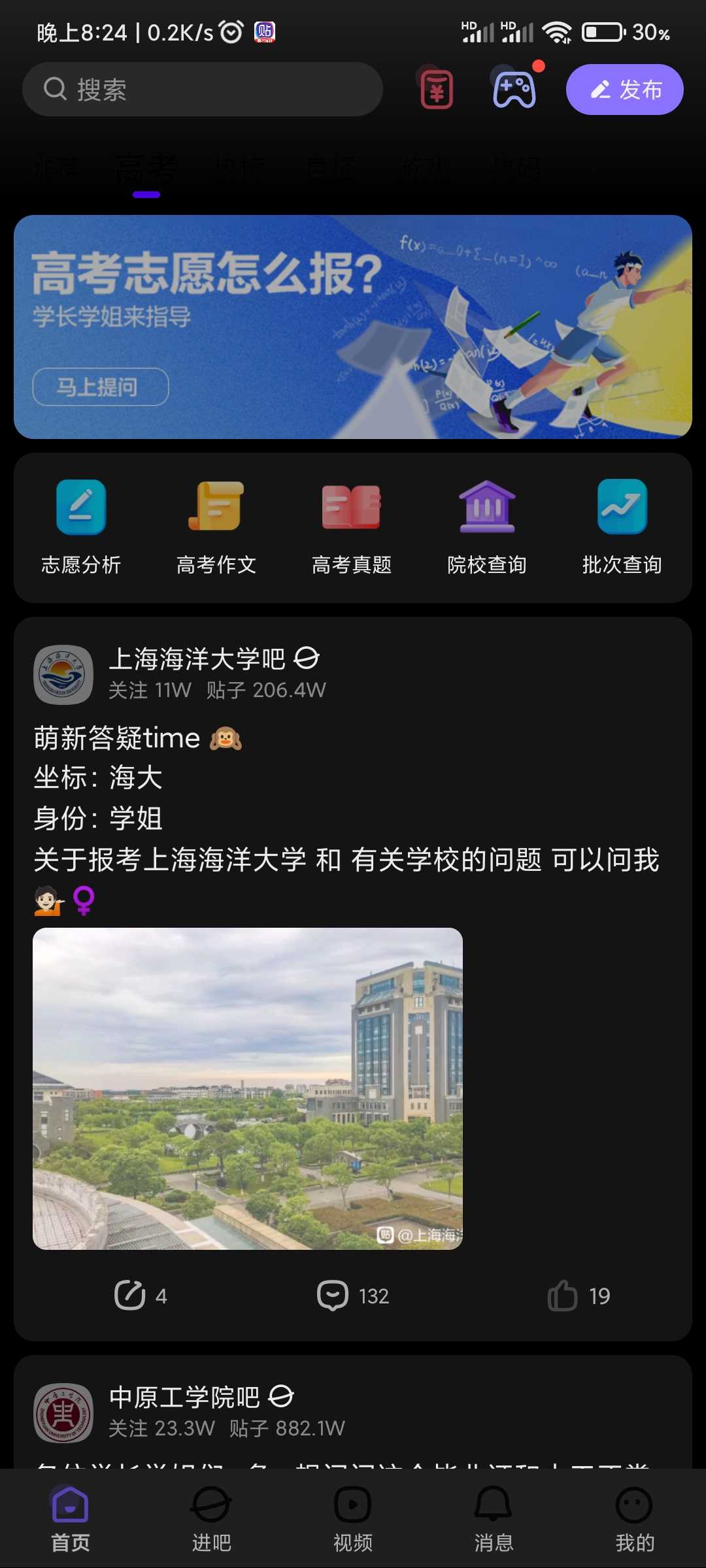Open the 搜索 search box

coord(203,90)
